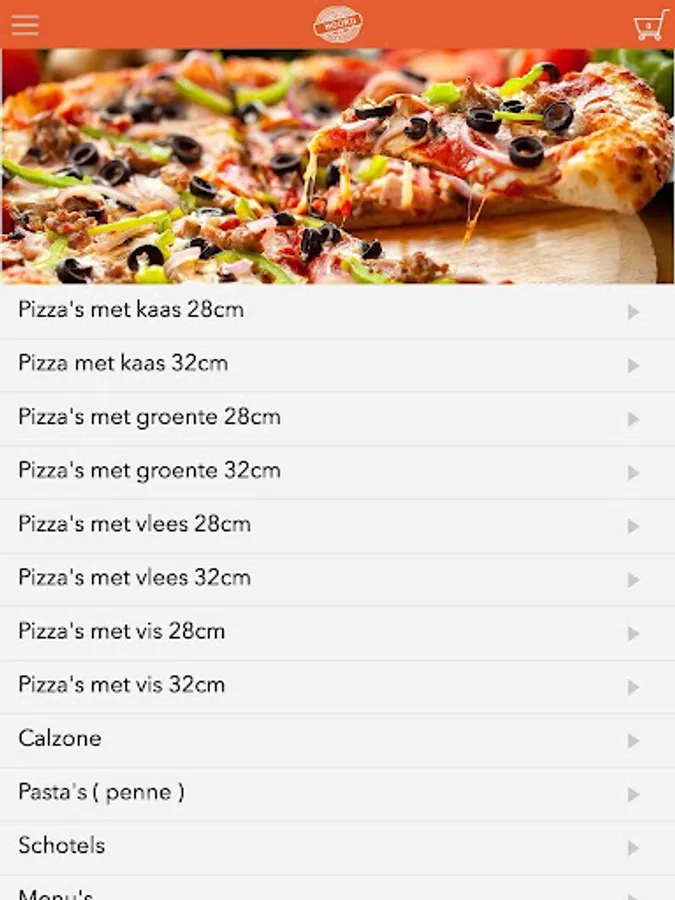Browse Pizza's met groente 28cm
Image resolution: width=675 pixels, height=900 pixels.
pyautogui.click(x=337, y=418)
